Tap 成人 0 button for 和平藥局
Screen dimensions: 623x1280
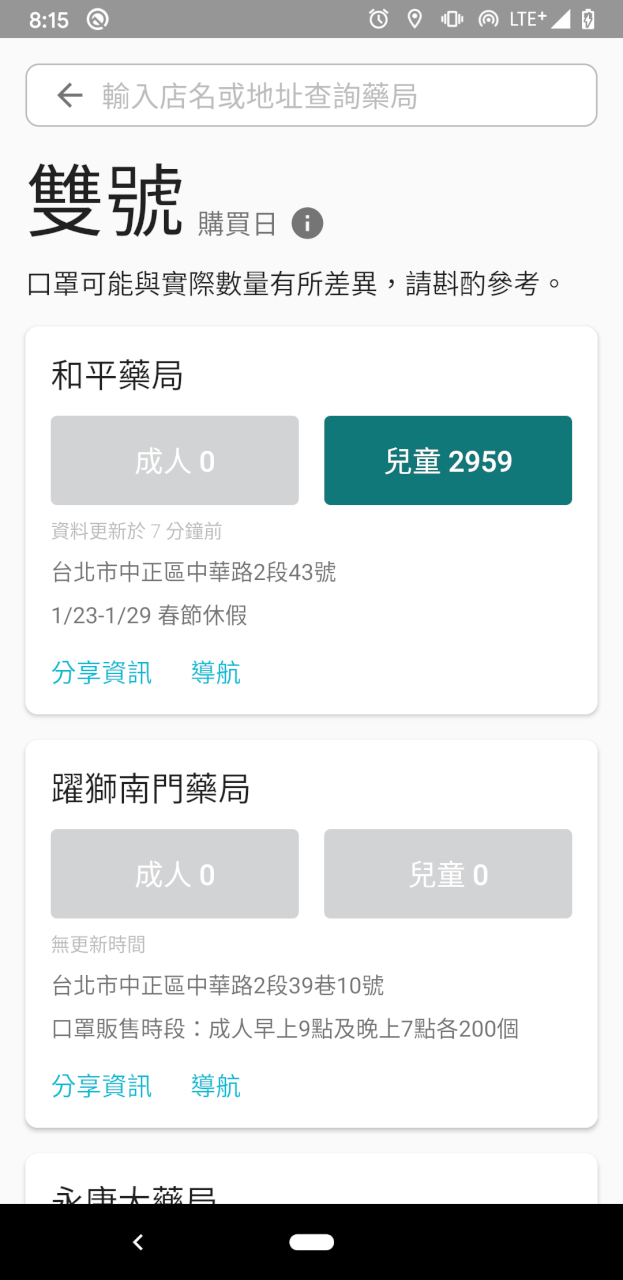coord(175,461)
